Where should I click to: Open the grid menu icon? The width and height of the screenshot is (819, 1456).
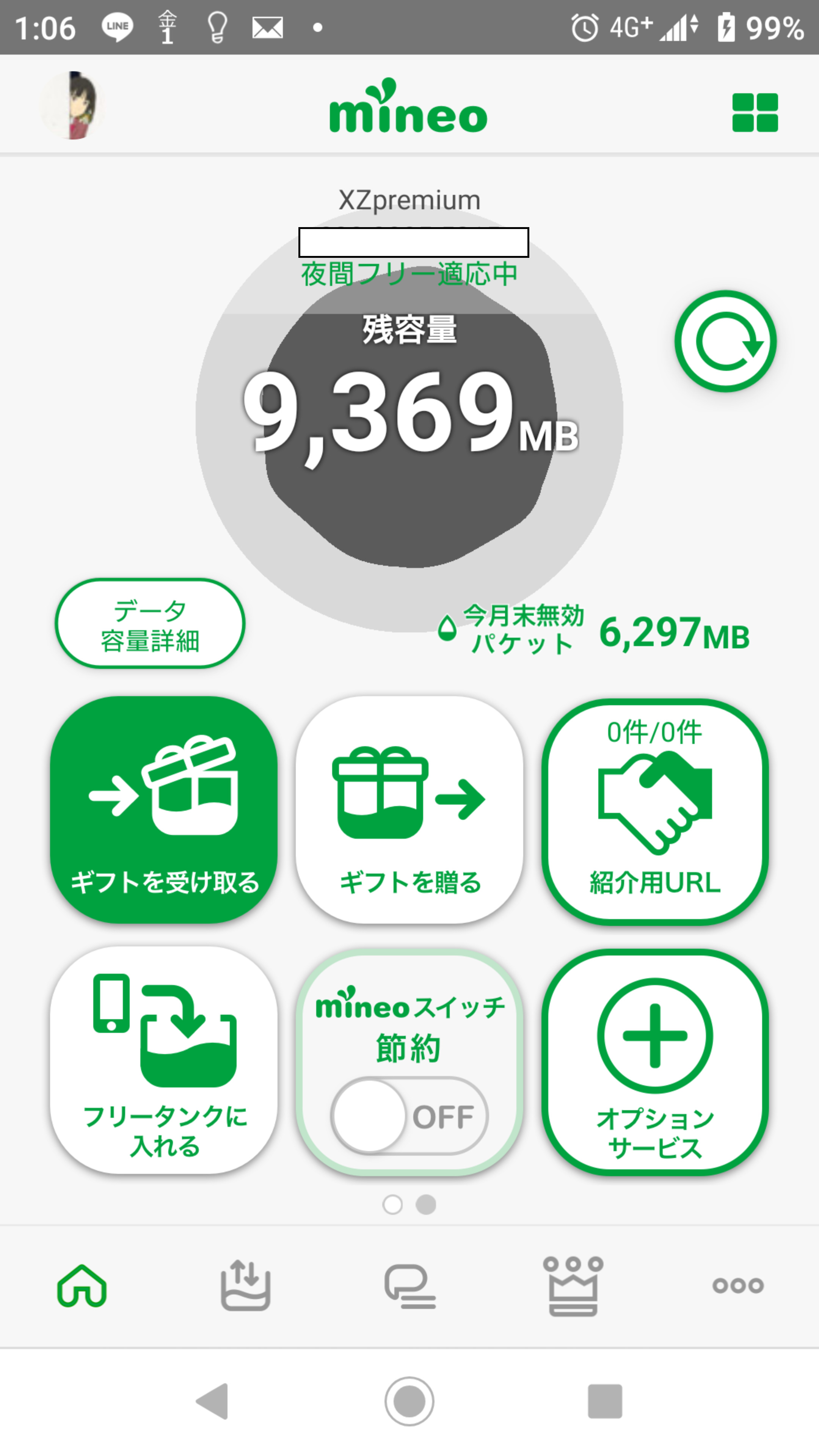point(755,113)
